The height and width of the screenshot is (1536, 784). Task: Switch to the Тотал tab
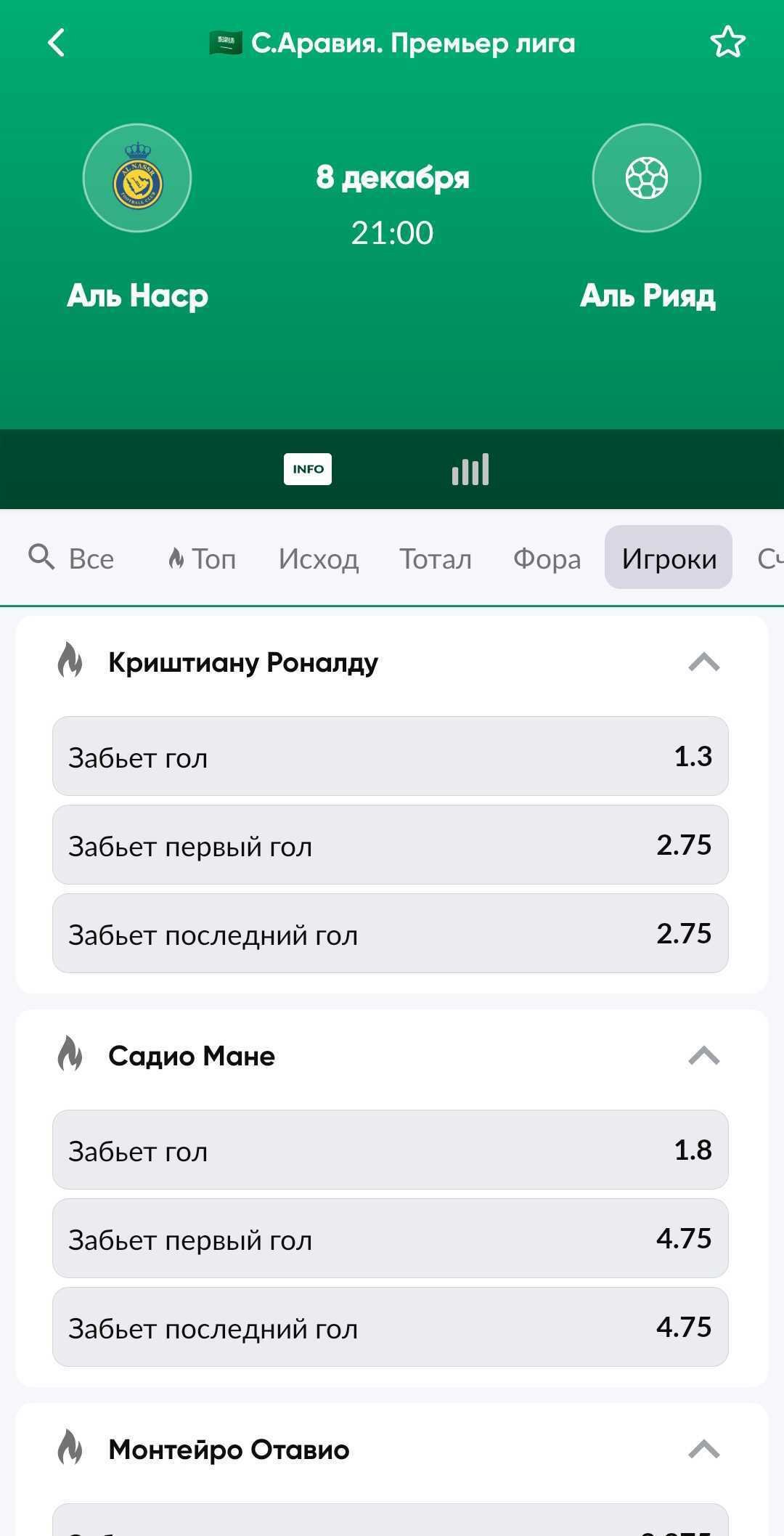[436, 558]
